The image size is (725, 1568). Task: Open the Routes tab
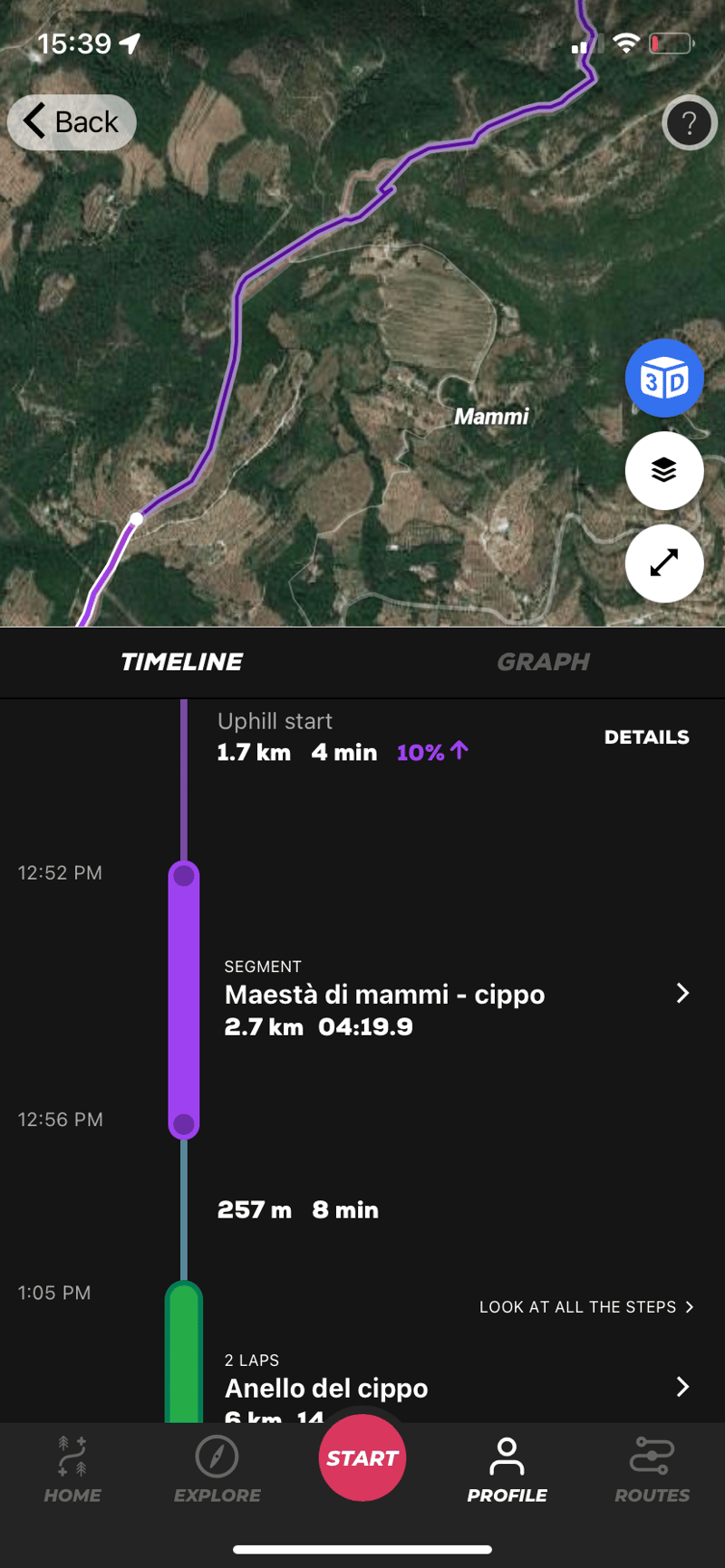[x=652, y=1469]
